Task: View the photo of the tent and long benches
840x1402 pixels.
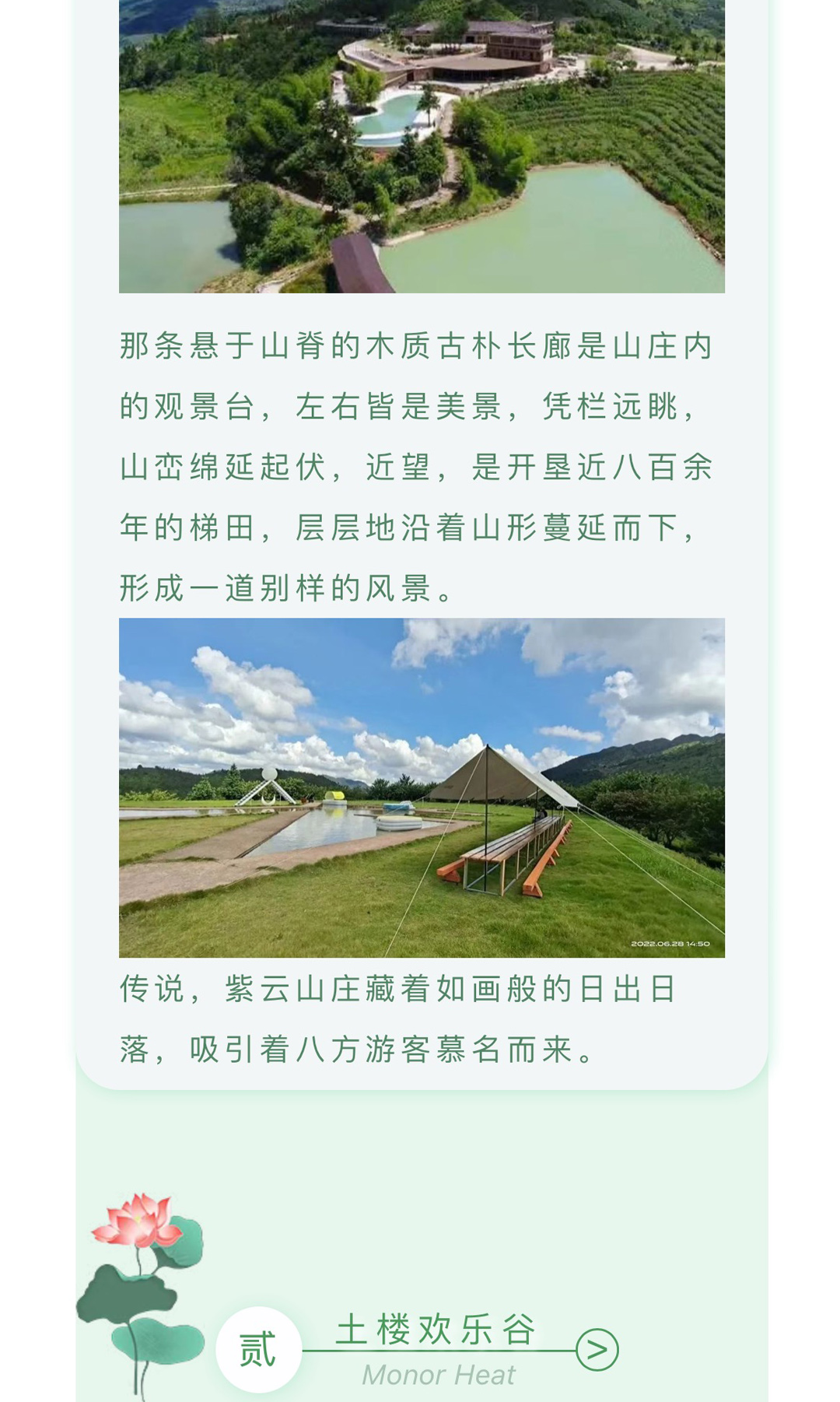Action: (x=422, y=787)
